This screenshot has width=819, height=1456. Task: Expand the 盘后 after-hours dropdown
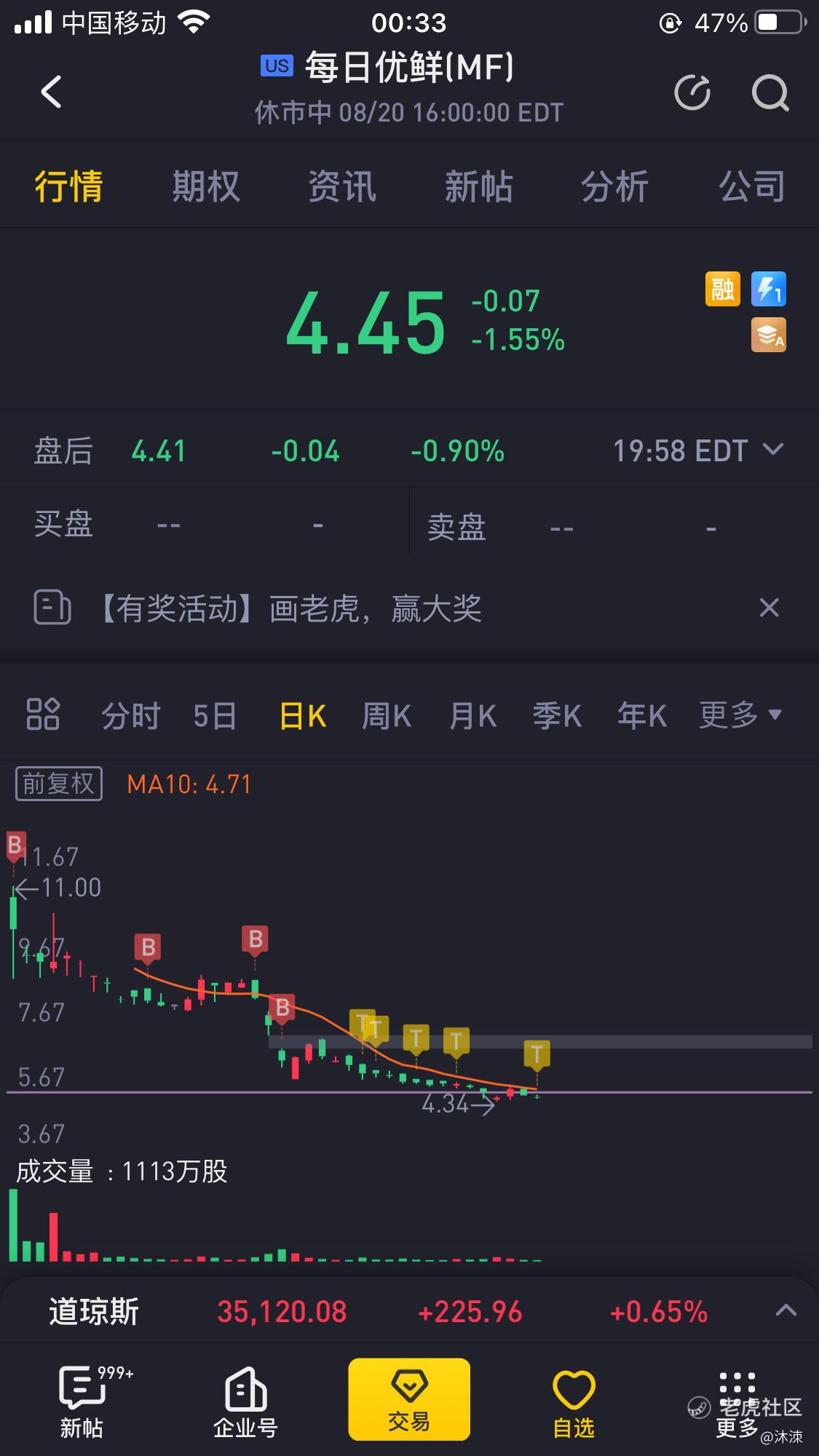point(773,450)
